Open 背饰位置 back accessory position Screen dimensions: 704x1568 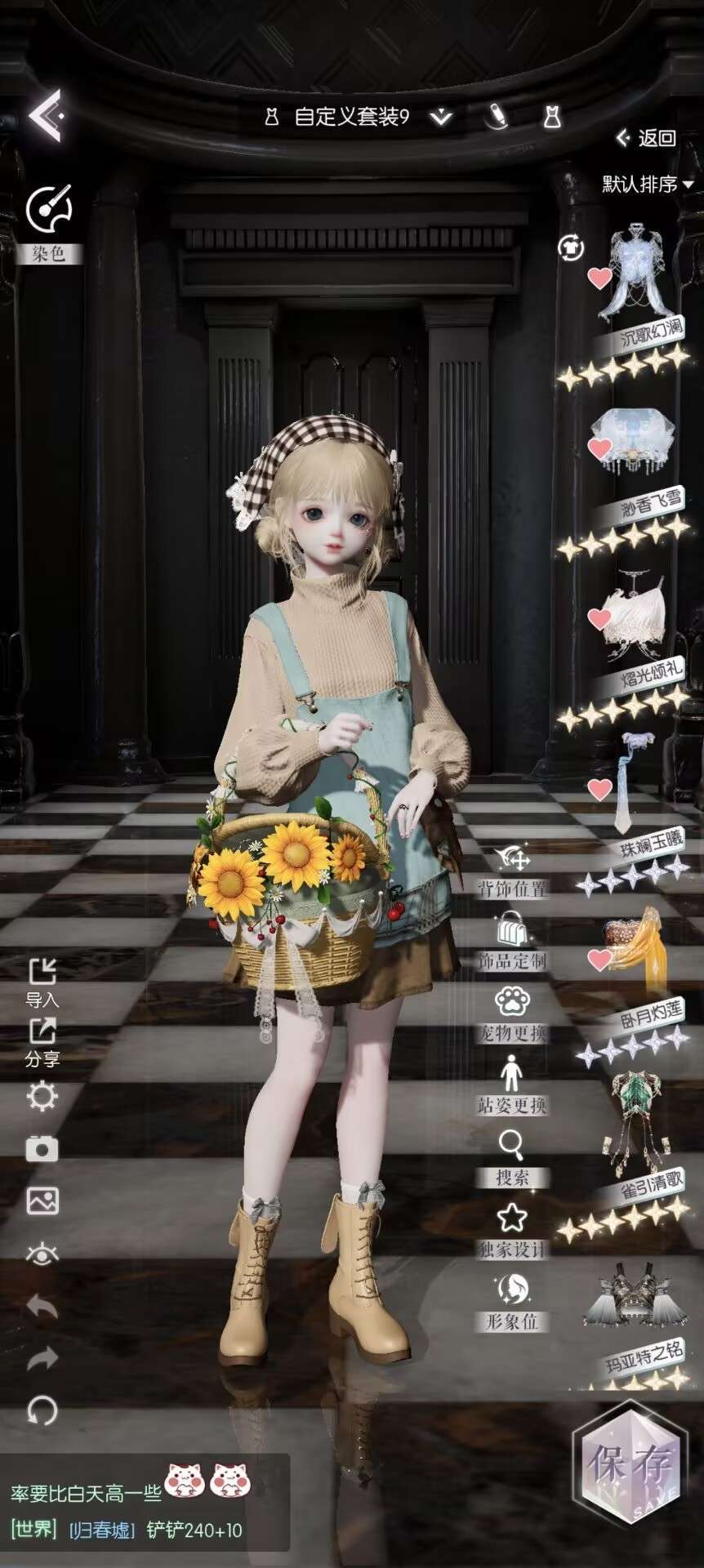point(512,871)
